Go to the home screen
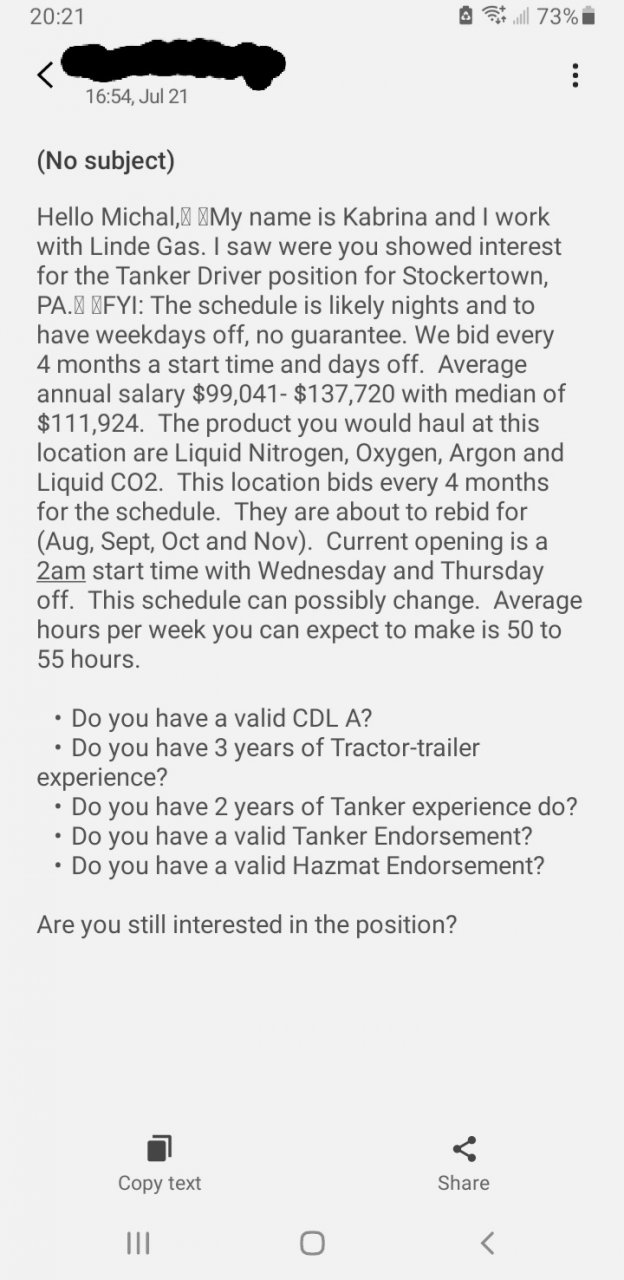Screen dimensions: 624x1280 [x=312, y=1243]
